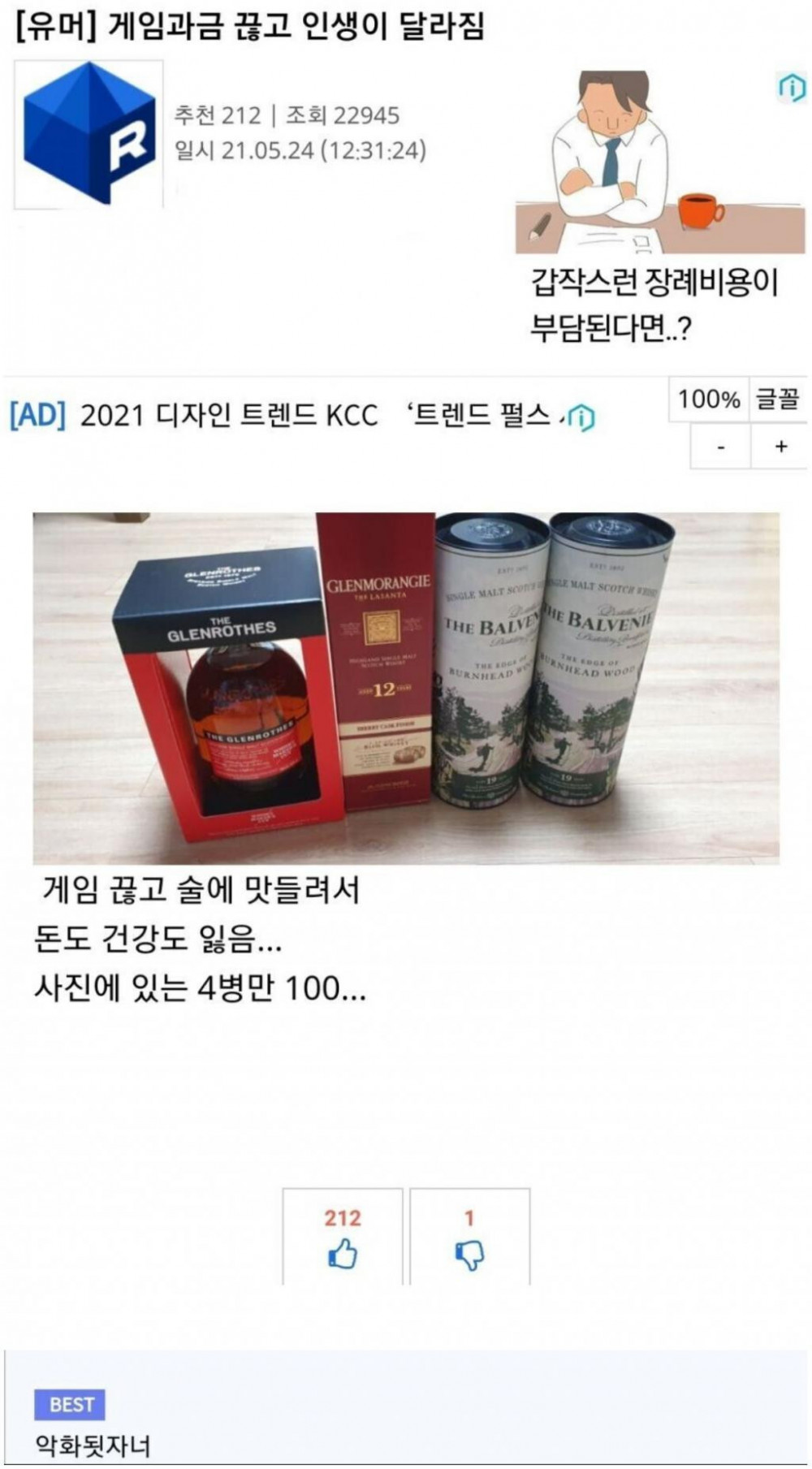
Task: Downvote the post with thumbs-down button
Action: (x=469, y=1237)
